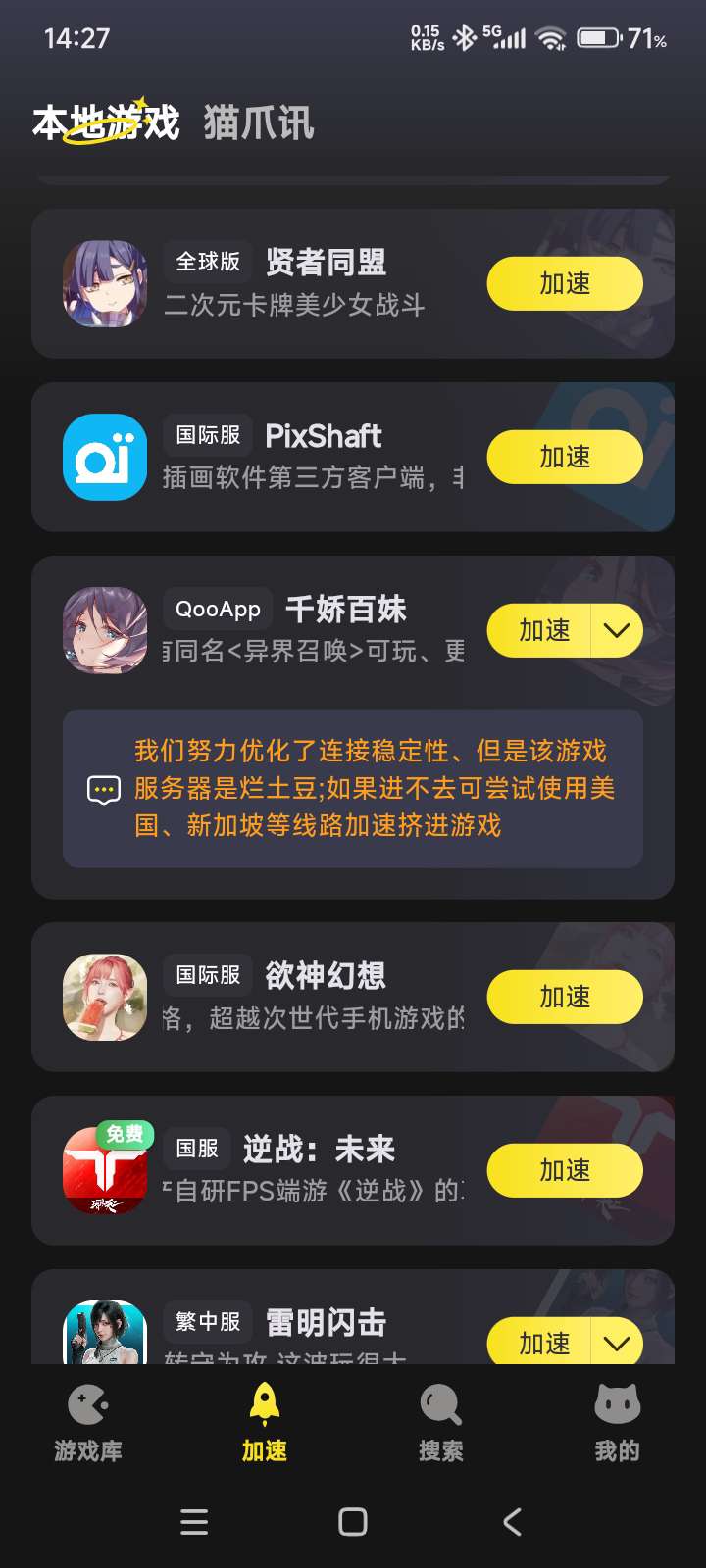Image resolution: width=706 pixels, height=1568 pixels.
Task: Go back using the system back button
Action: tap(512, 1522)
